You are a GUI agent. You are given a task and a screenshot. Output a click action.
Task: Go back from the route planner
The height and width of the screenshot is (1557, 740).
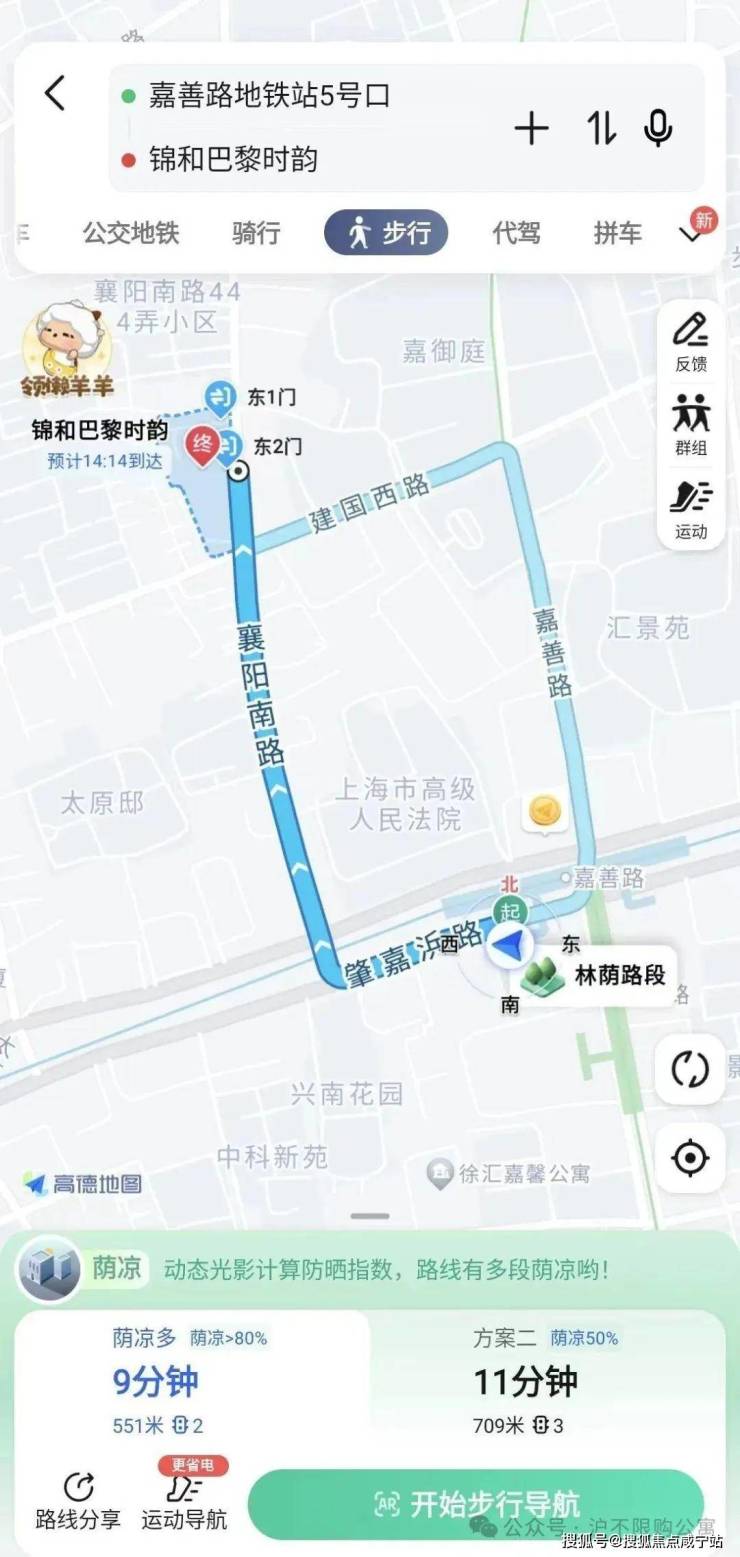(x=55, y=94)
